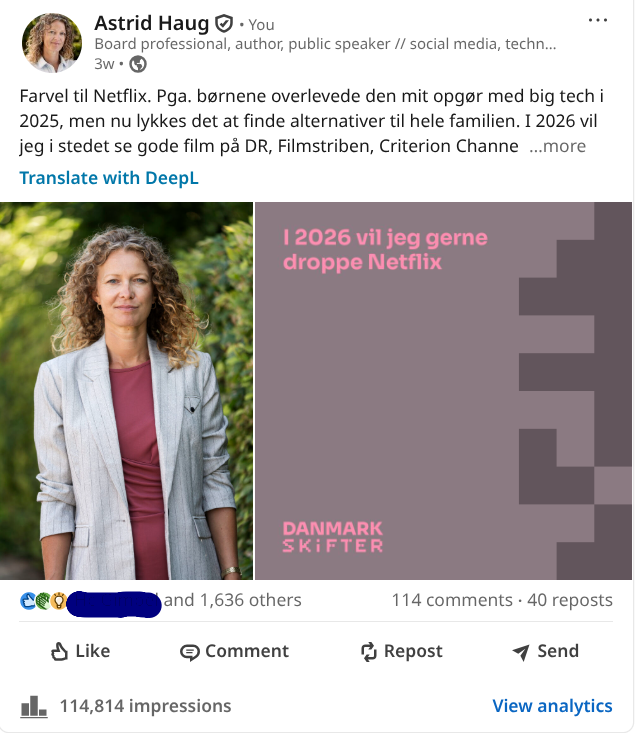The image size is (639, 733).
Task: Open the pink Netflix graphic image
Action: [443, 390]
